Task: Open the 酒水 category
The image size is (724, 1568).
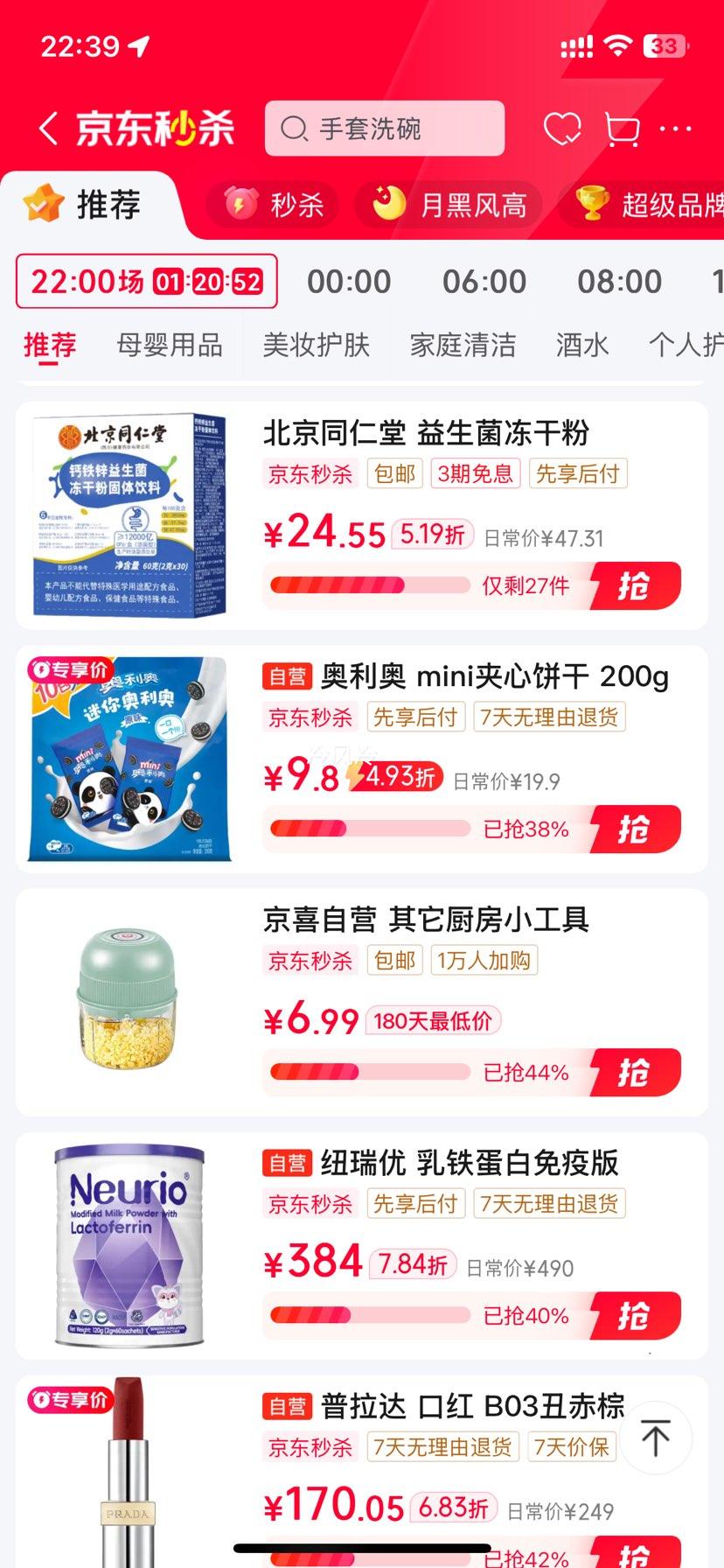Action: [x=582, y=346]
